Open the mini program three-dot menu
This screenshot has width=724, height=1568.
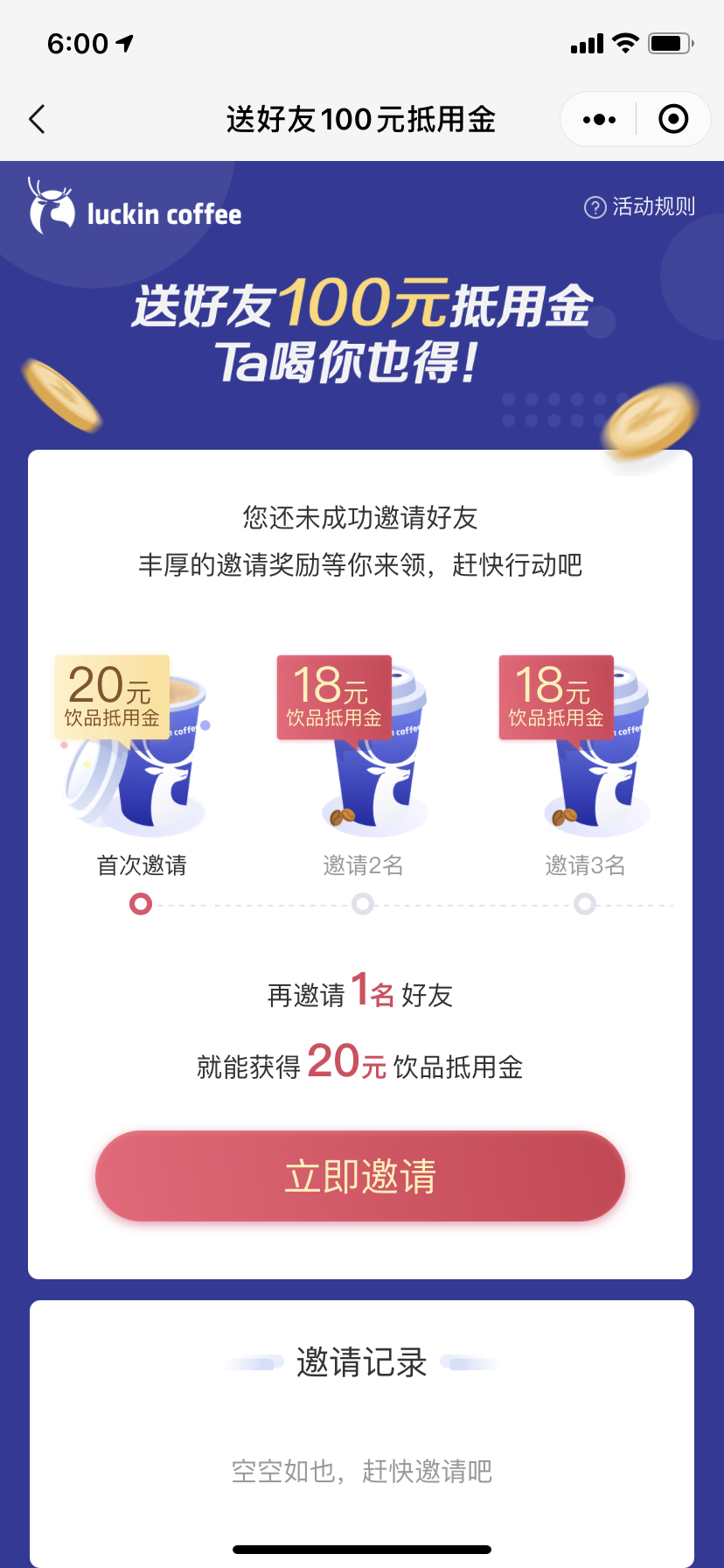[599, 119]
